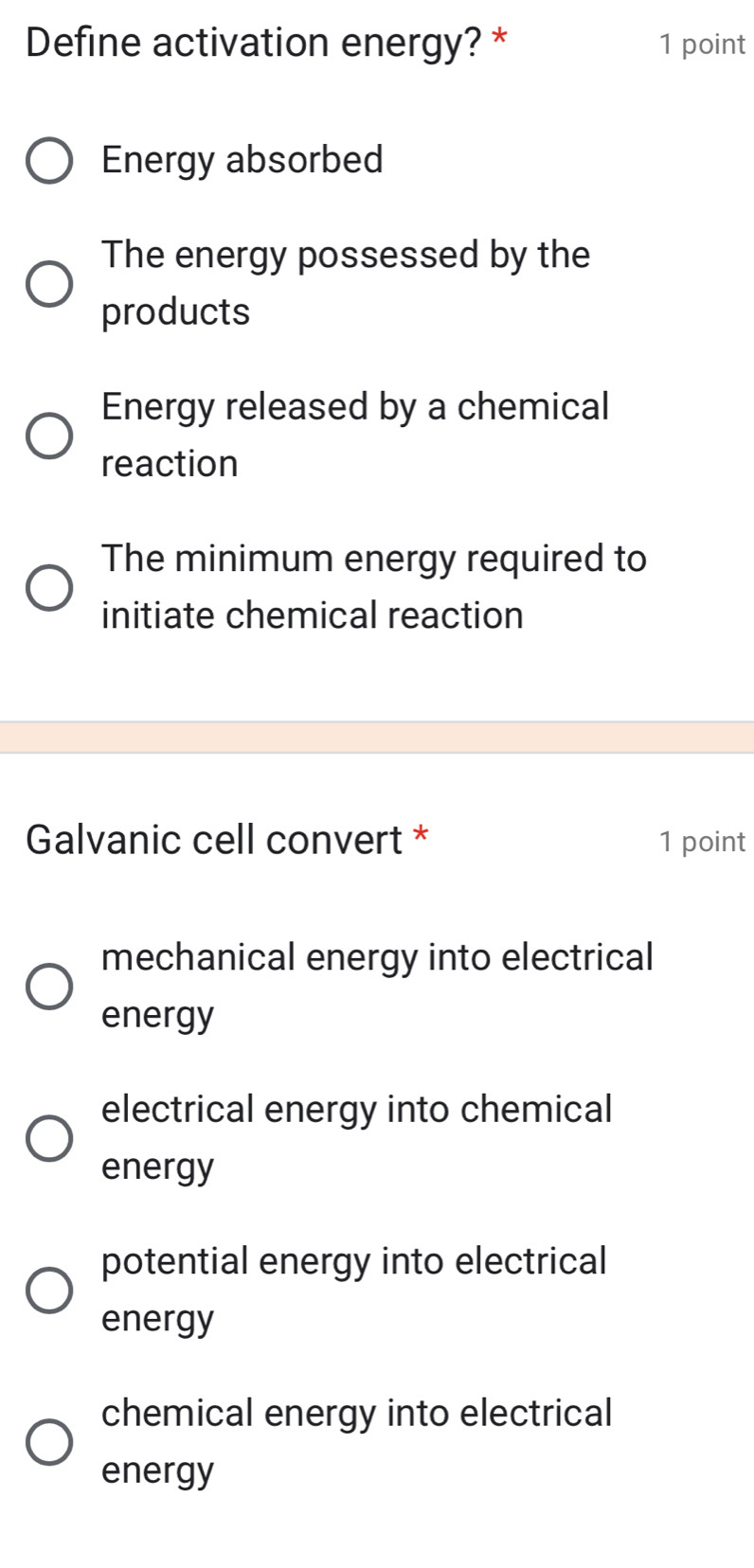The image size is (754, 1568).
Task: Click the word "reaction" in the third option
Action: tap(170, 463)
